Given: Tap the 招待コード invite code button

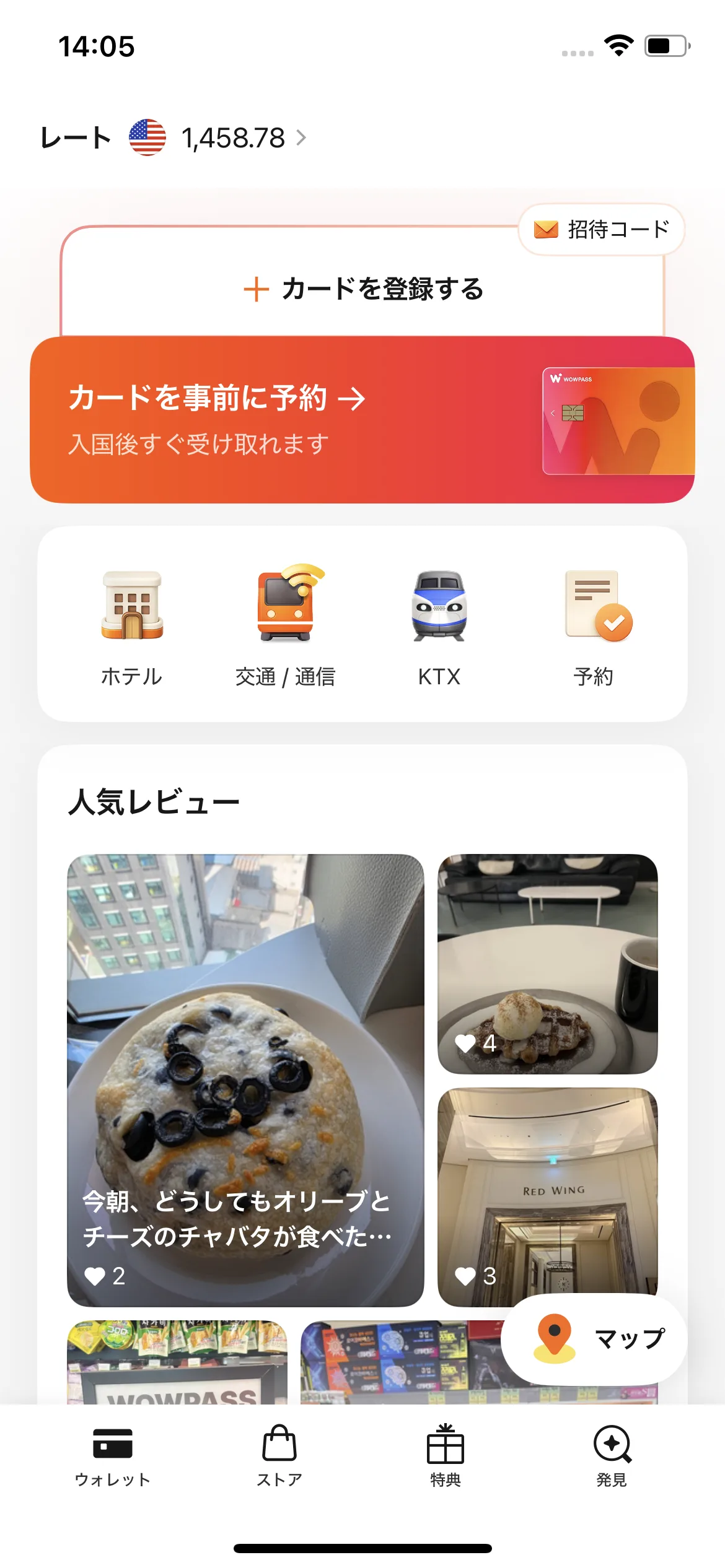Looking at the screenshot, I should click(601, 230).
